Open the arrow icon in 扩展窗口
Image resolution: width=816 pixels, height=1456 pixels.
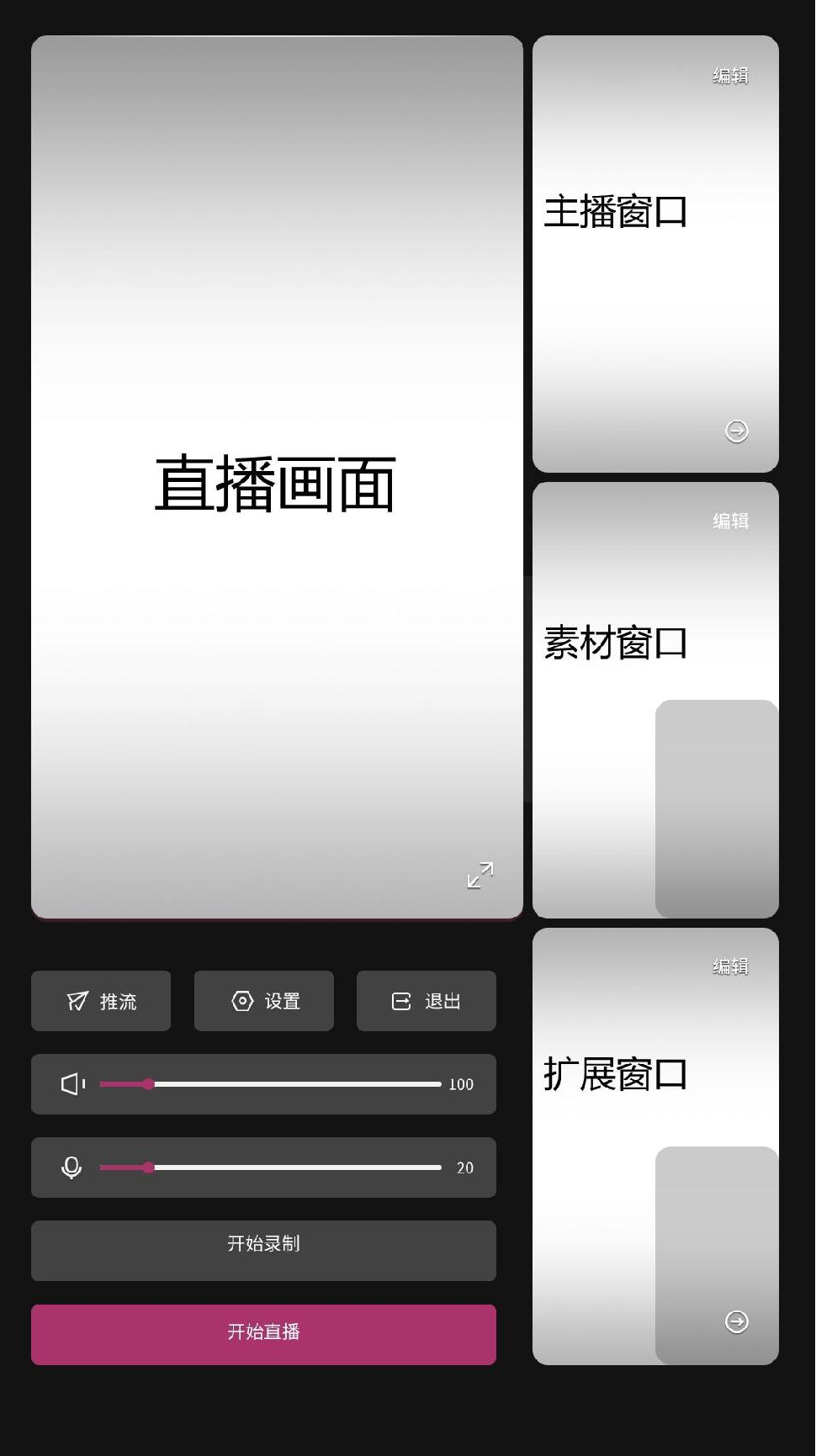[736, 1321]
